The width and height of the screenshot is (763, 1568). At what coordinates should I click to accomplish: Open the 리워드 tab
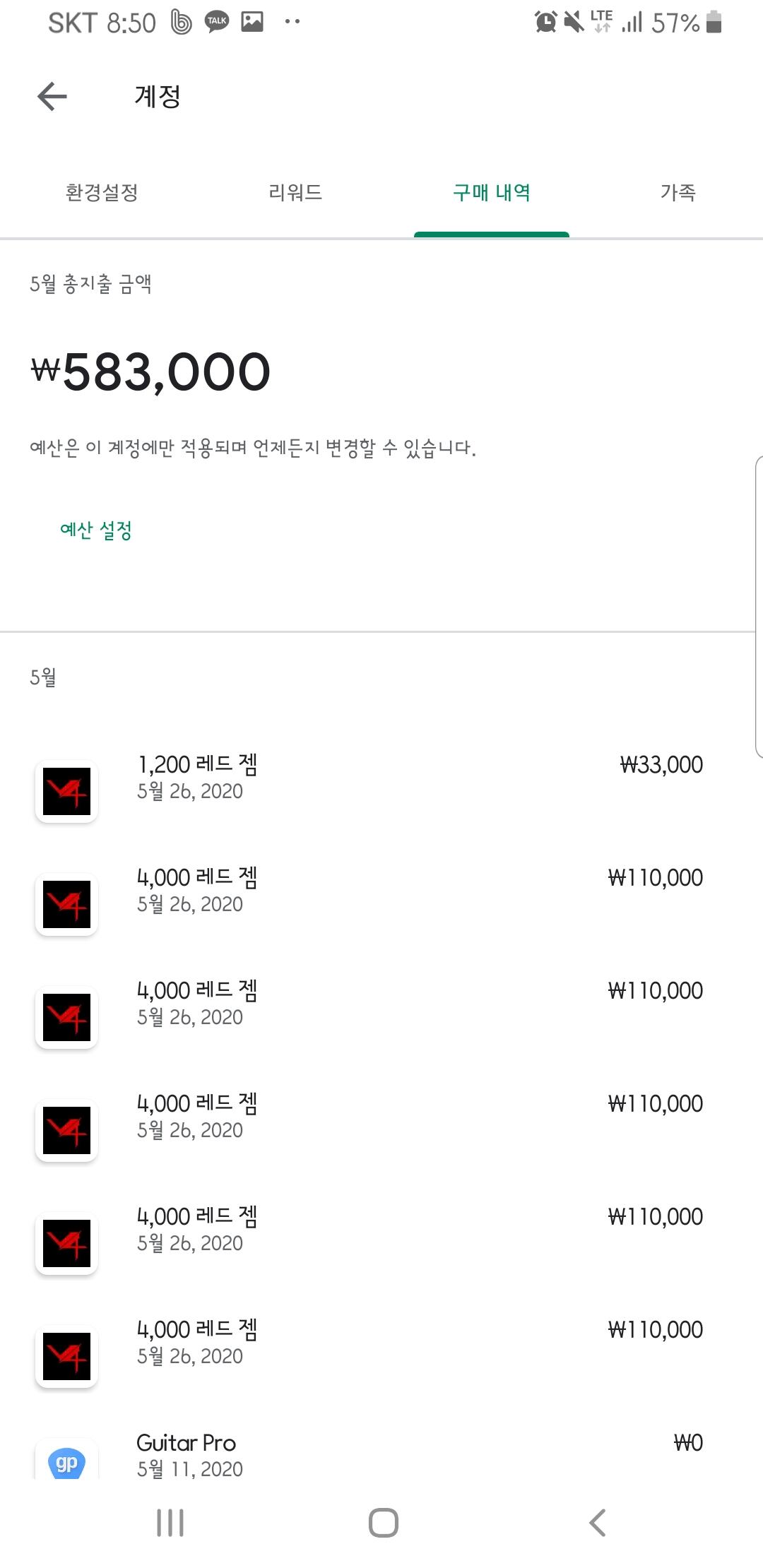point(295,192)
